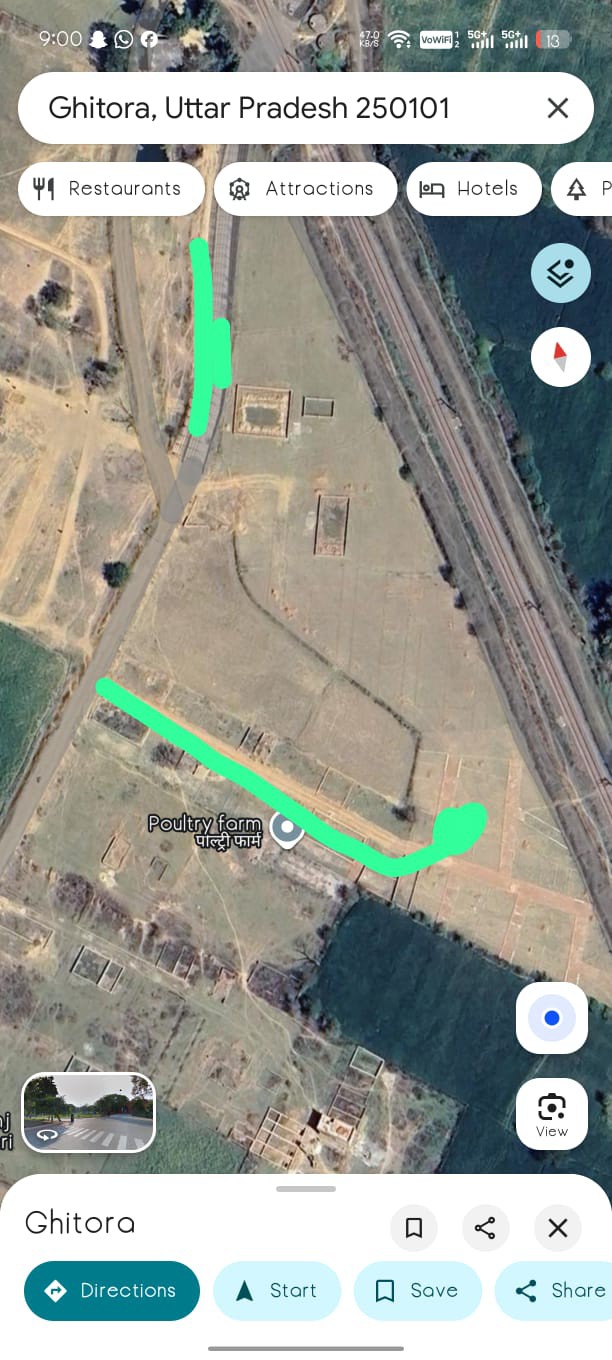Select the Attractions chip
The height and width of the screenshot is (1360, 612).
point(305,189)
